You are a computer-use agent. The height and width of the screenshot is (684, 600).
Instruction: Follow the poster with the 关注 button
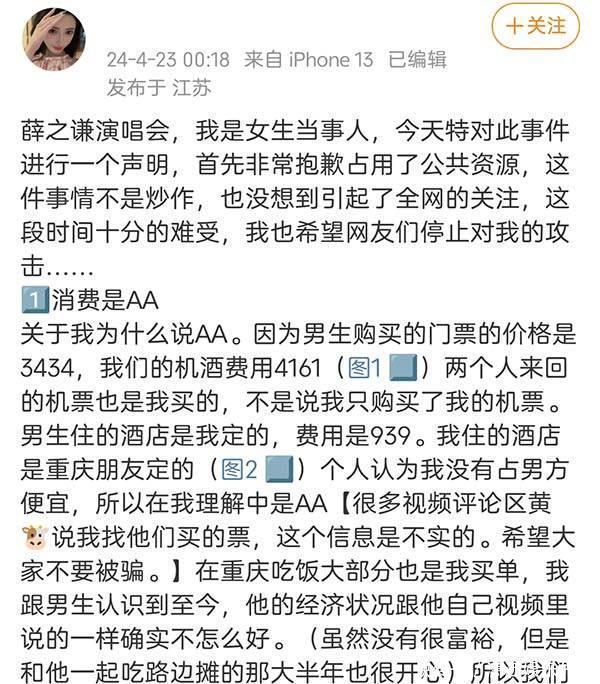(536, 26)
